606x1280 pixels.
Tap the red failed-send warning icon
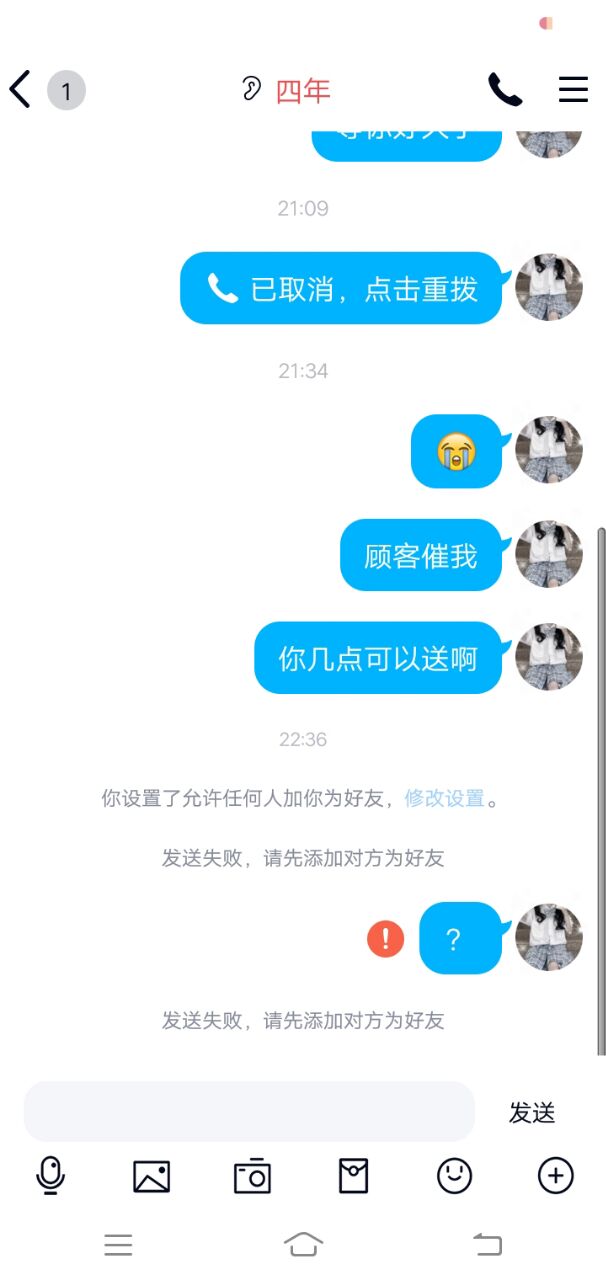386,938
